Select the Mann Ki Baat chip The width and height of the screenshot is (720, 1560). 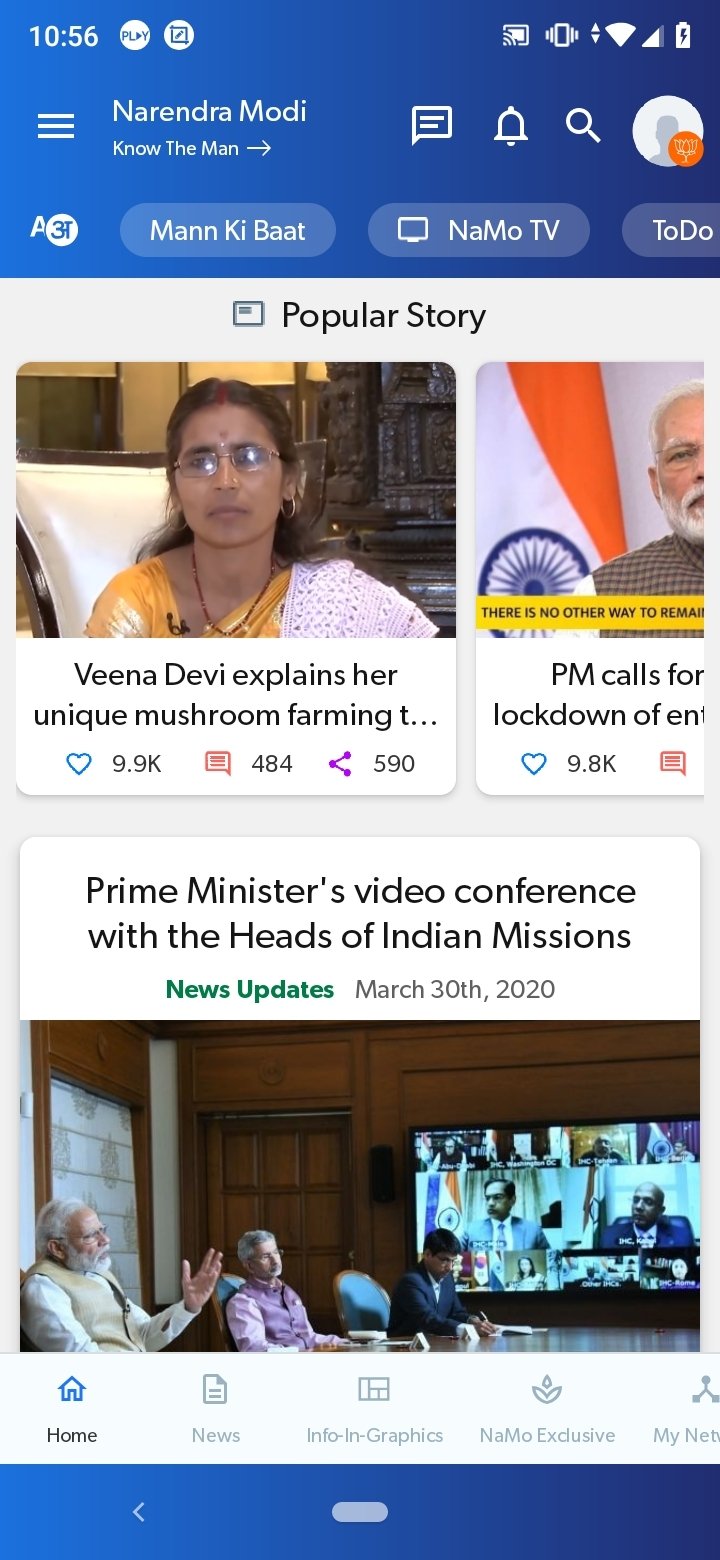[x=228, y=230]
